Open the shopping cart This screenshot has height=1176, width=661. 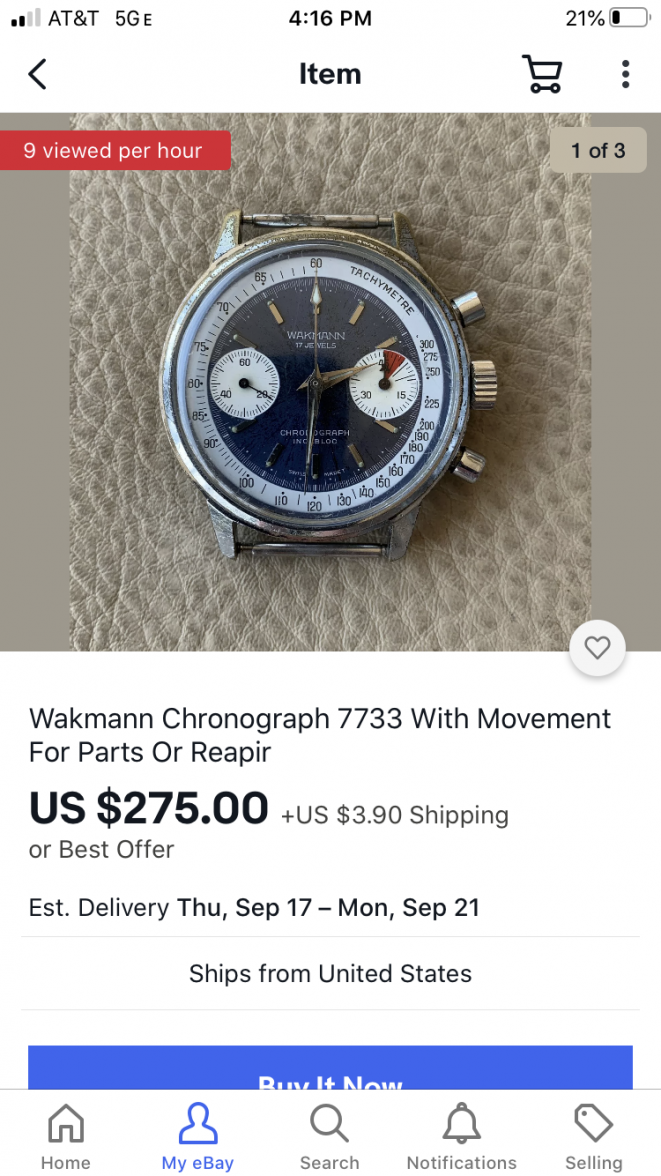click(542, 74)
